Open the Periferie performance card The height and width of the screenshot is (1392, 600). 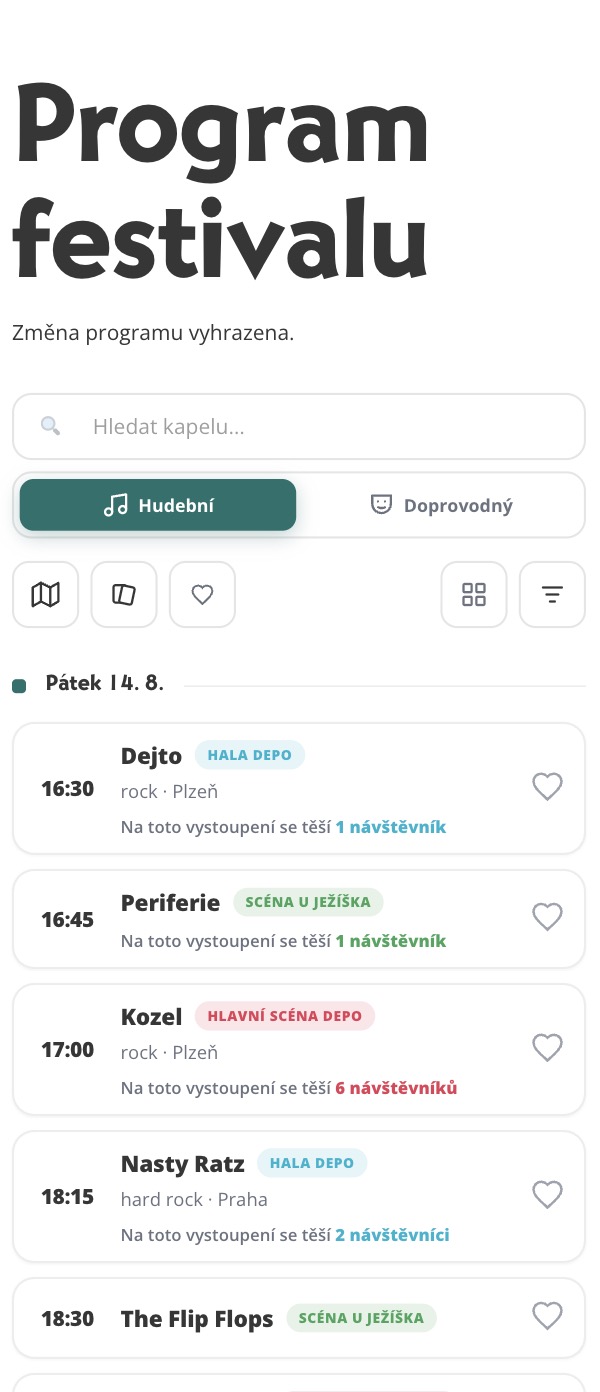pos(299,919)
